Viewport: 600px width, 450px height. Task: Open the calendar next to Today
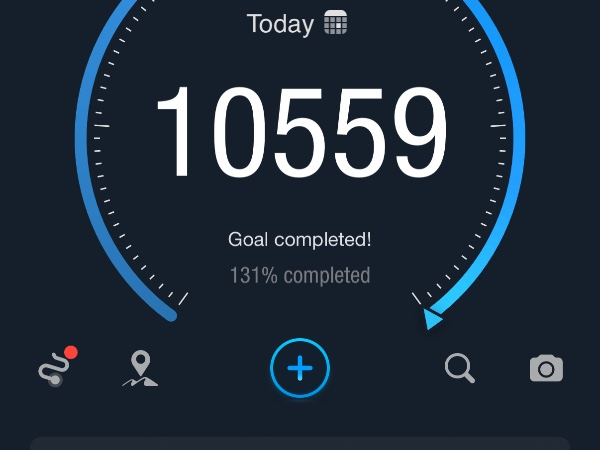point(336,23)
